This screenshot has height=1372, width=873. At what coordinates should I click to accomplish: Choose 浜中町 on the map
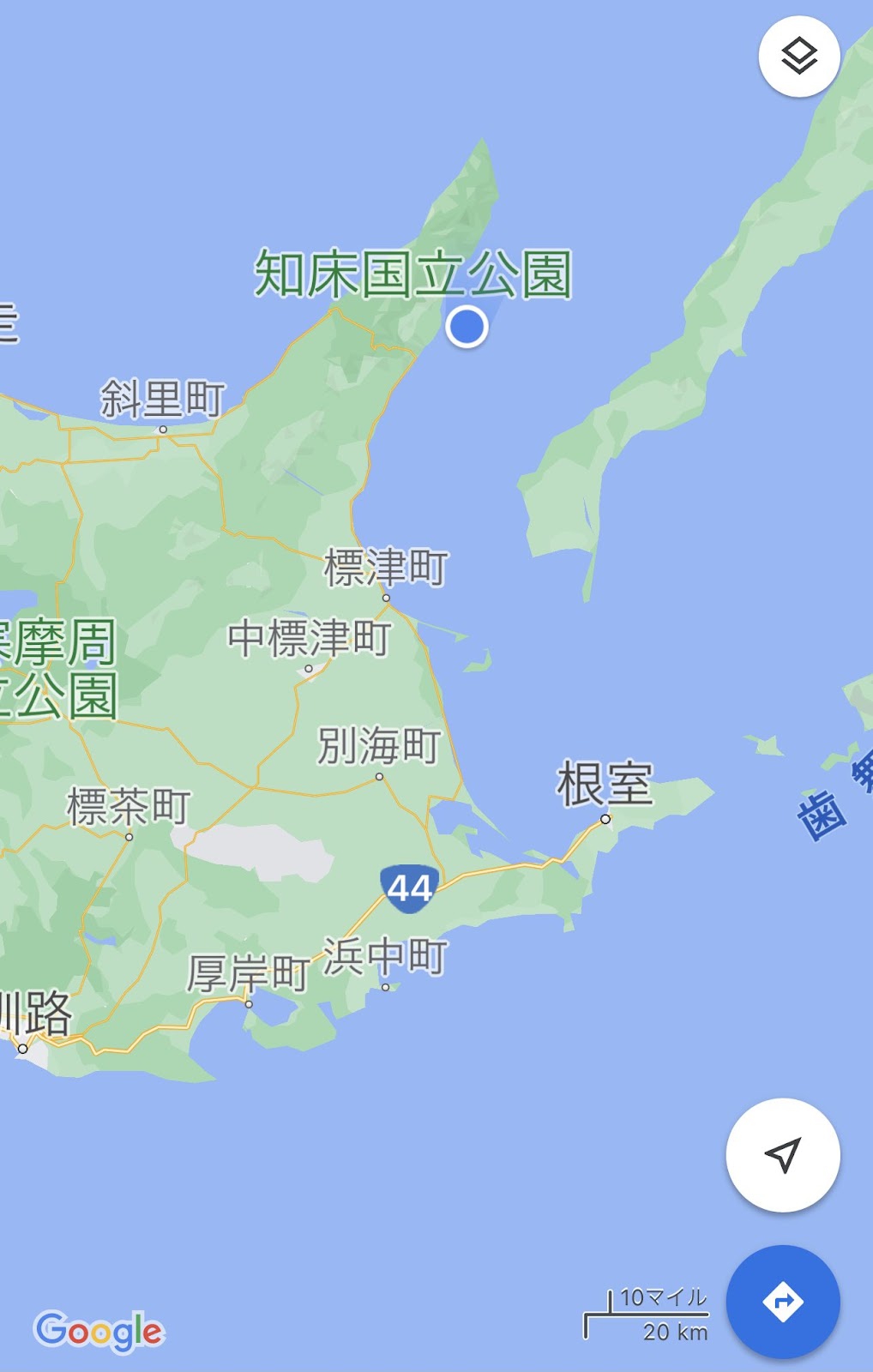pos(385,957)
